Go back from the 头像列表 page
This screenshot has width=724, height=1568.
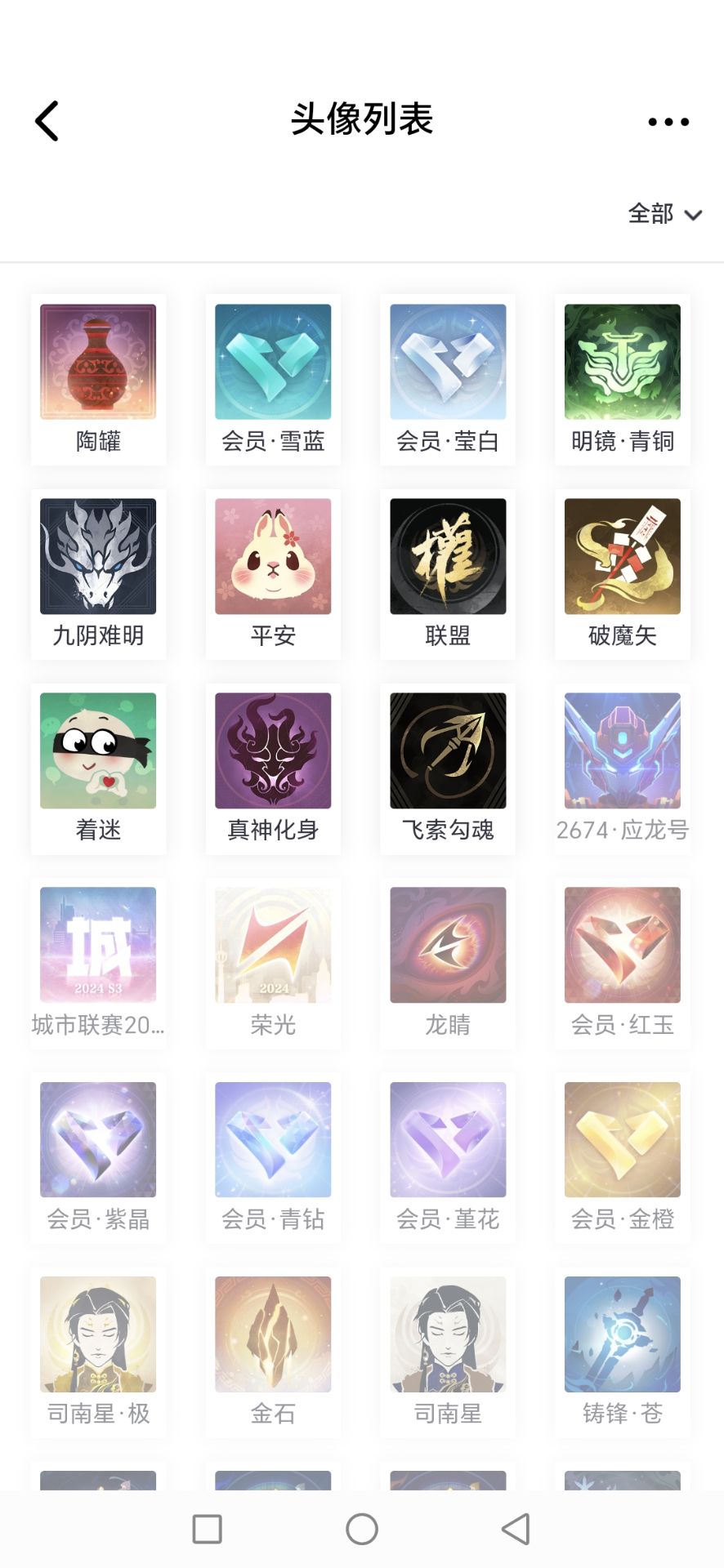point(47,122)
